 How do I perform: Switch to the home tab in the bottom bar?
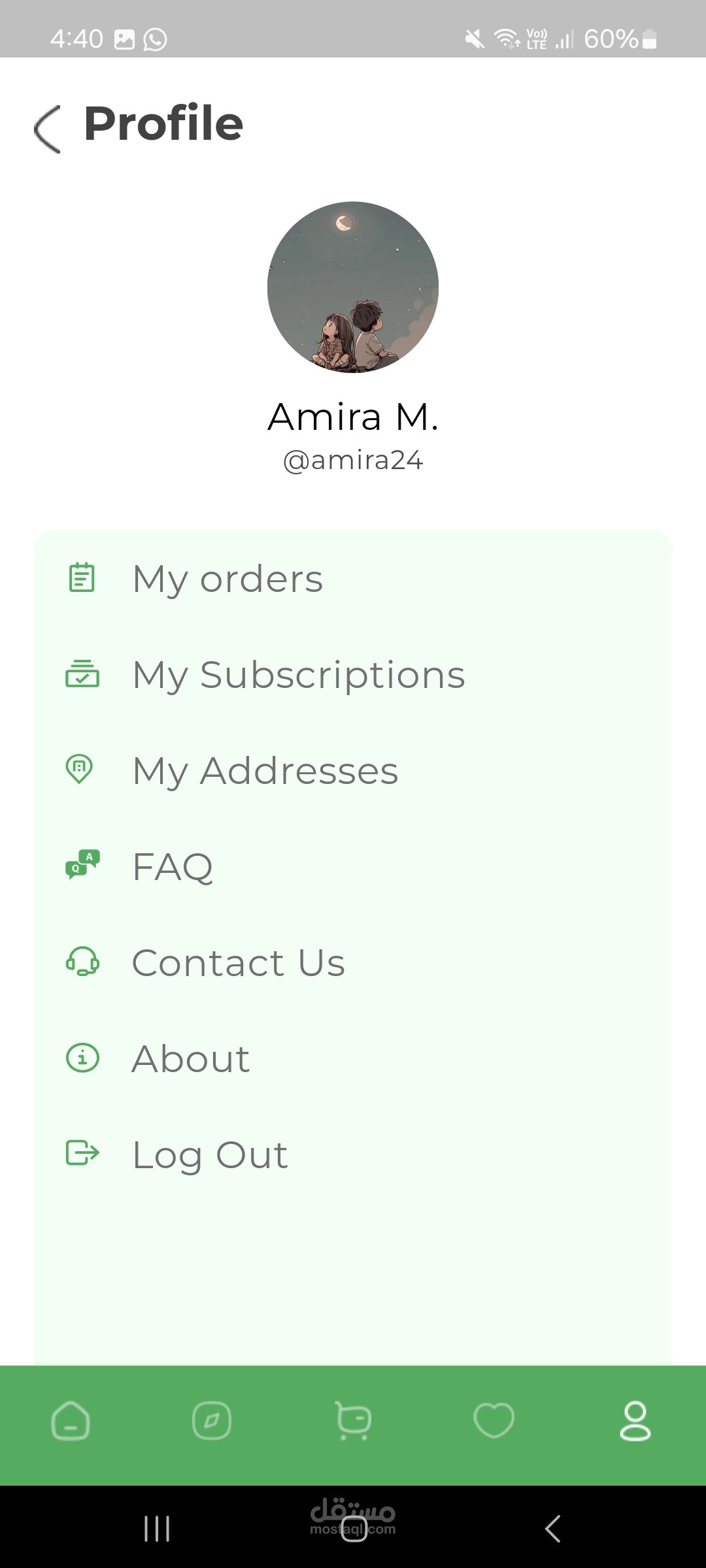click(x=71, y=1421)
